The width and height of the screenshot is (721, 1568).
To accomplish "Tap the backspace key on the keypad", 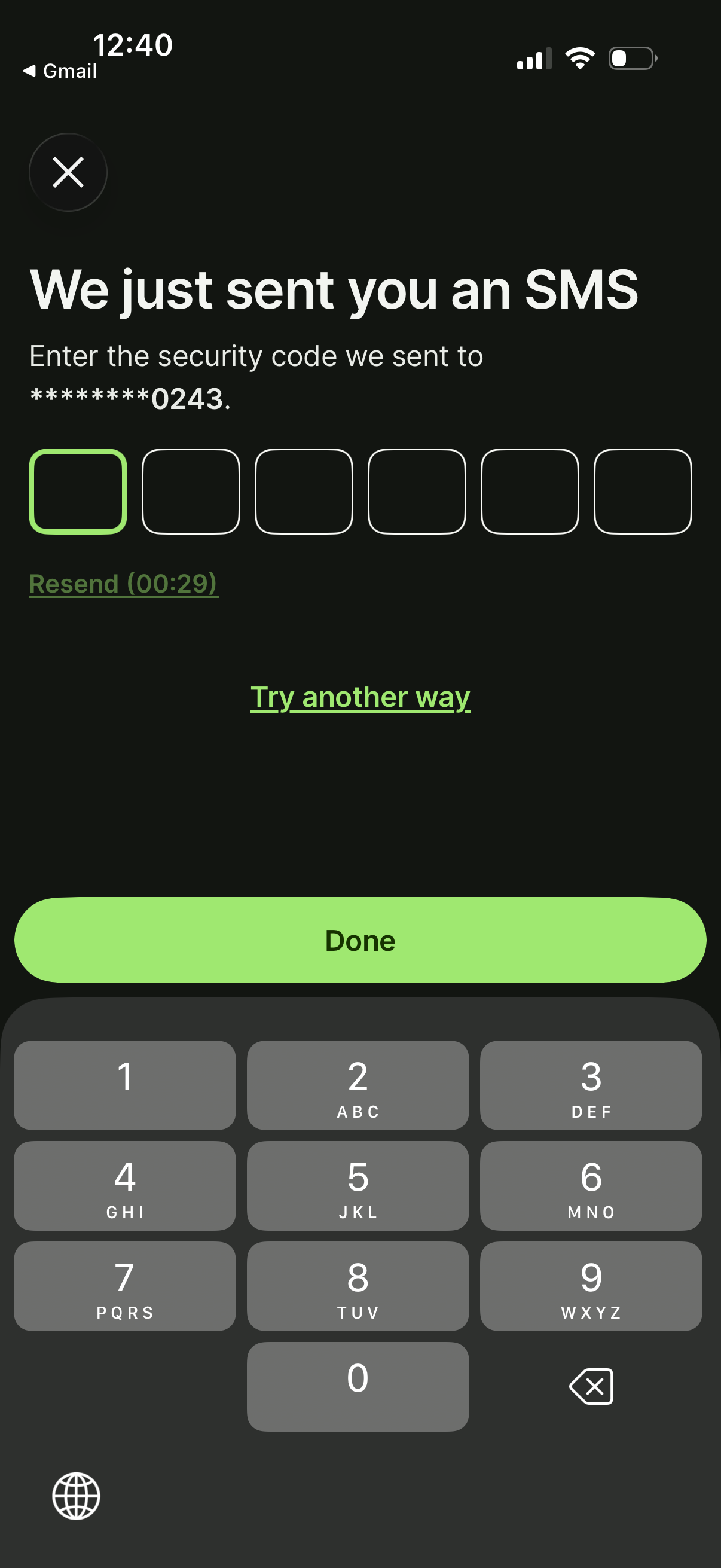I will [591, 1387].
